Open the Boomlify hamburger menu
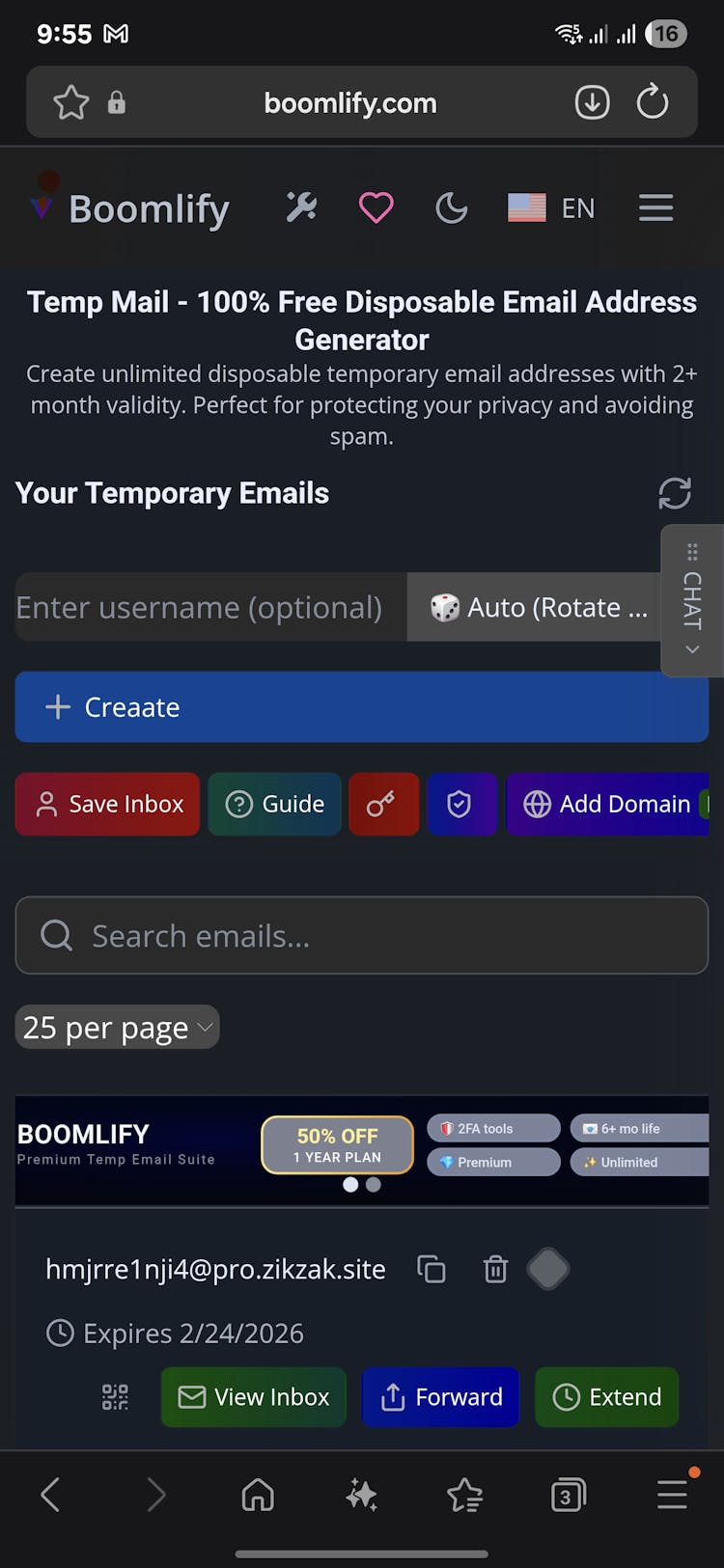 pyautogui.click(x=655, y=207)
